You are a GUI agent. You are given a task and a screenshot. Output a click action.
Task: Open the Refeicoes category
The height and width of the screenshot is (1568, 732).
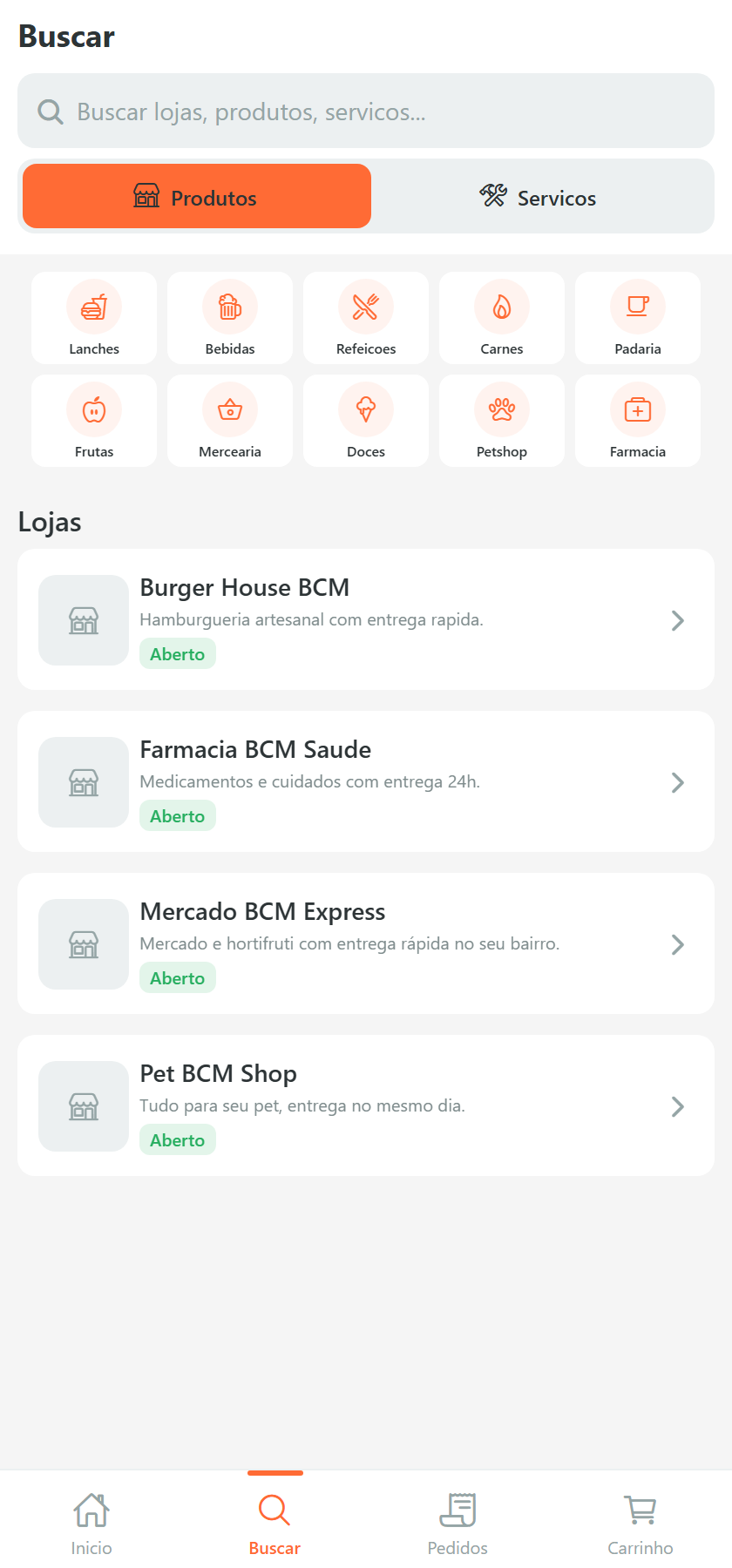[x=366, y=318]
